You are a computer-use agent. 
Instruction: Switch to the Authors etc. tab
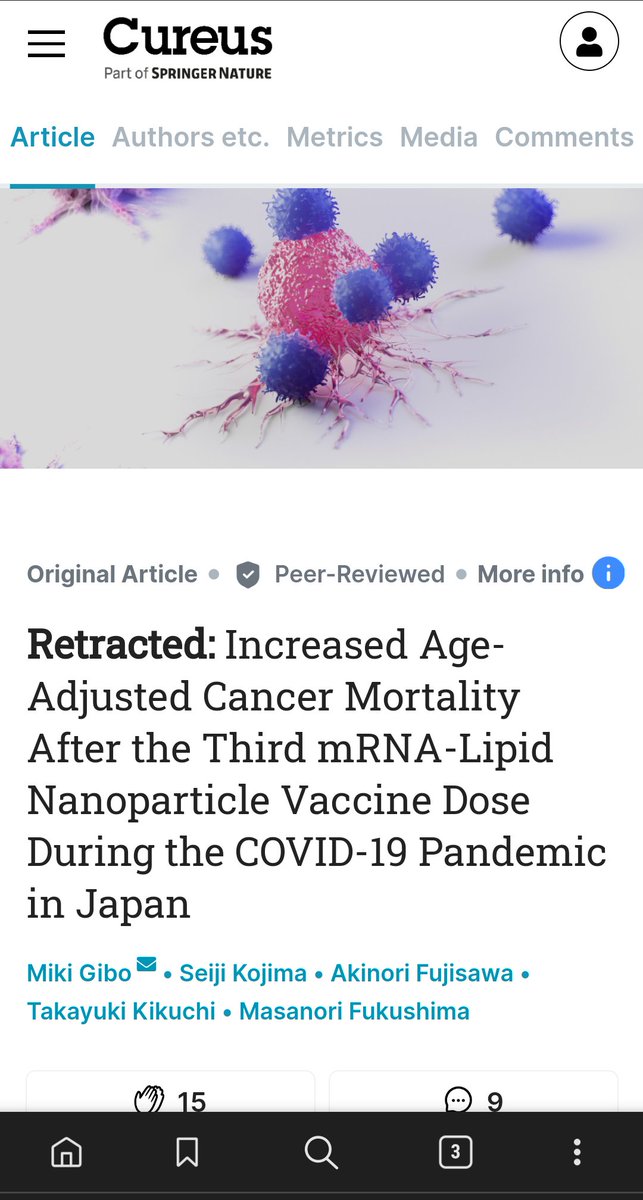point(190,137)
